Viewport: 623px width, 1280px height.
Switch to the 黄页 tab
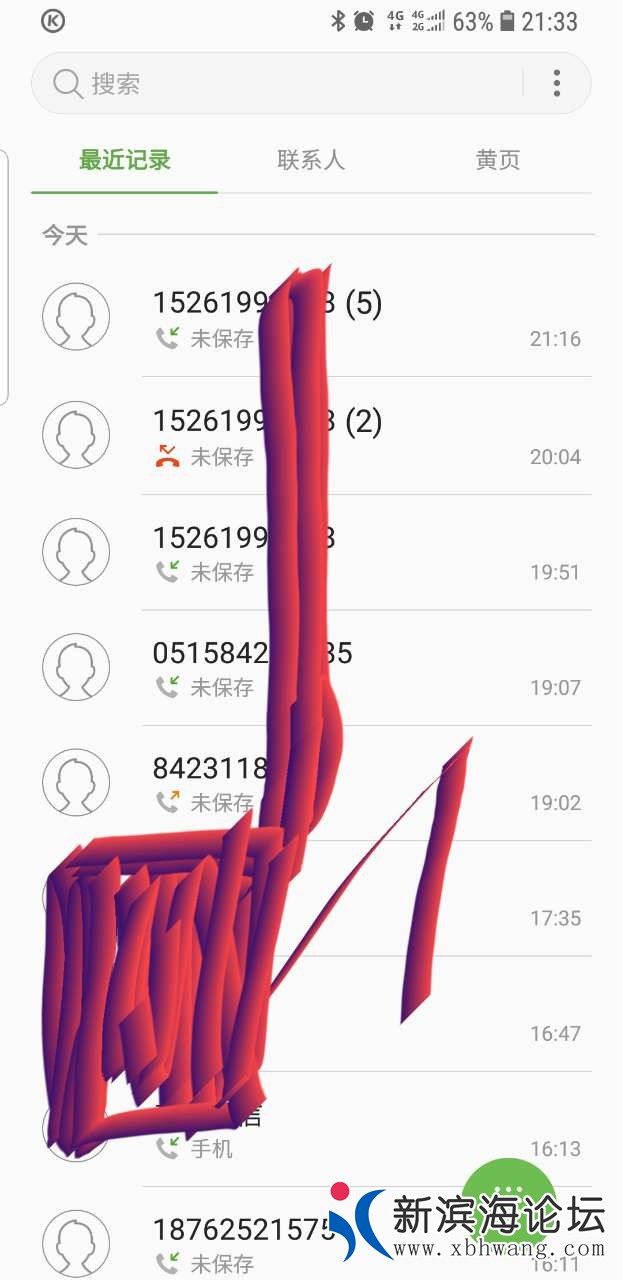pyautogui.click(x=498, y=160)
